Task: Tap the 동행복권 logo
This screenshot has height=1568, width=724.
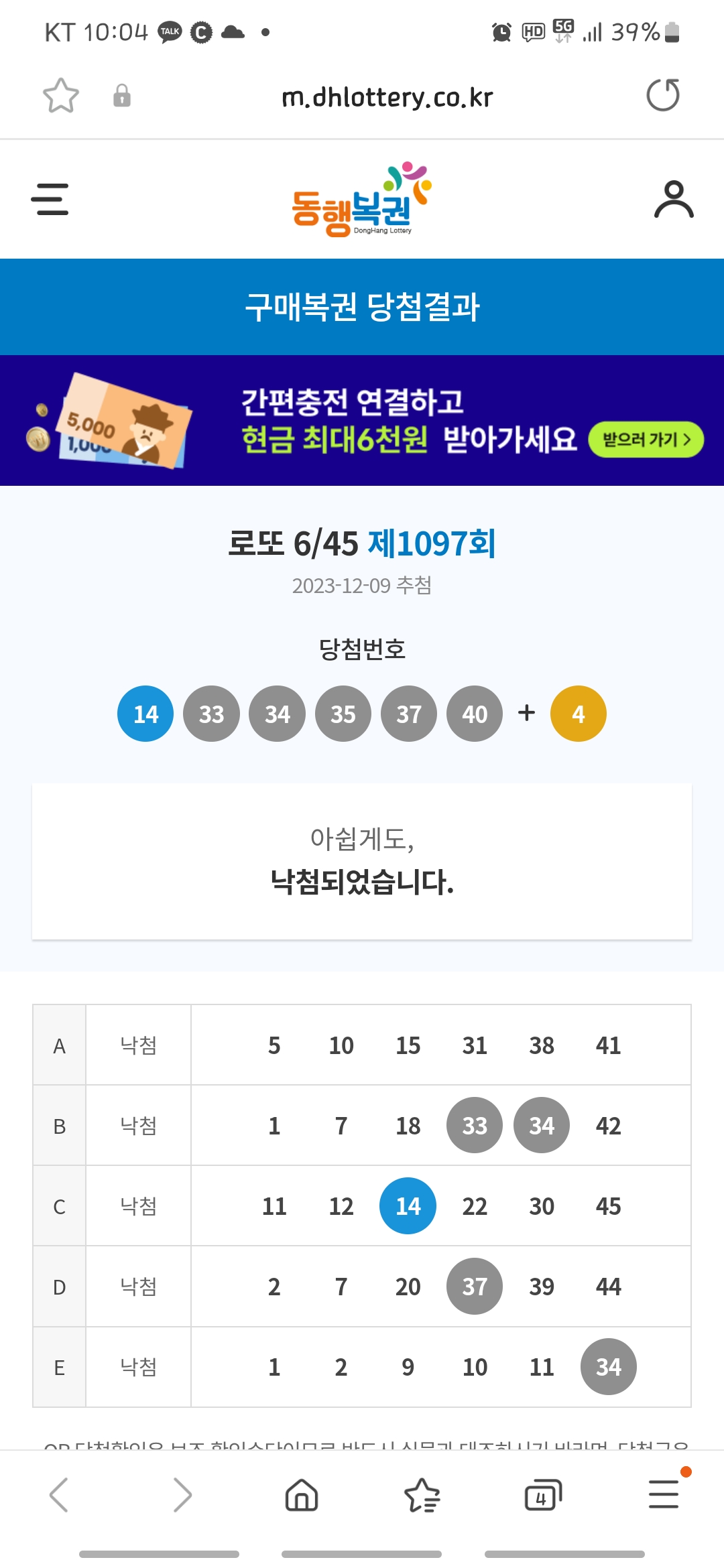Action: tap(361, 199)
